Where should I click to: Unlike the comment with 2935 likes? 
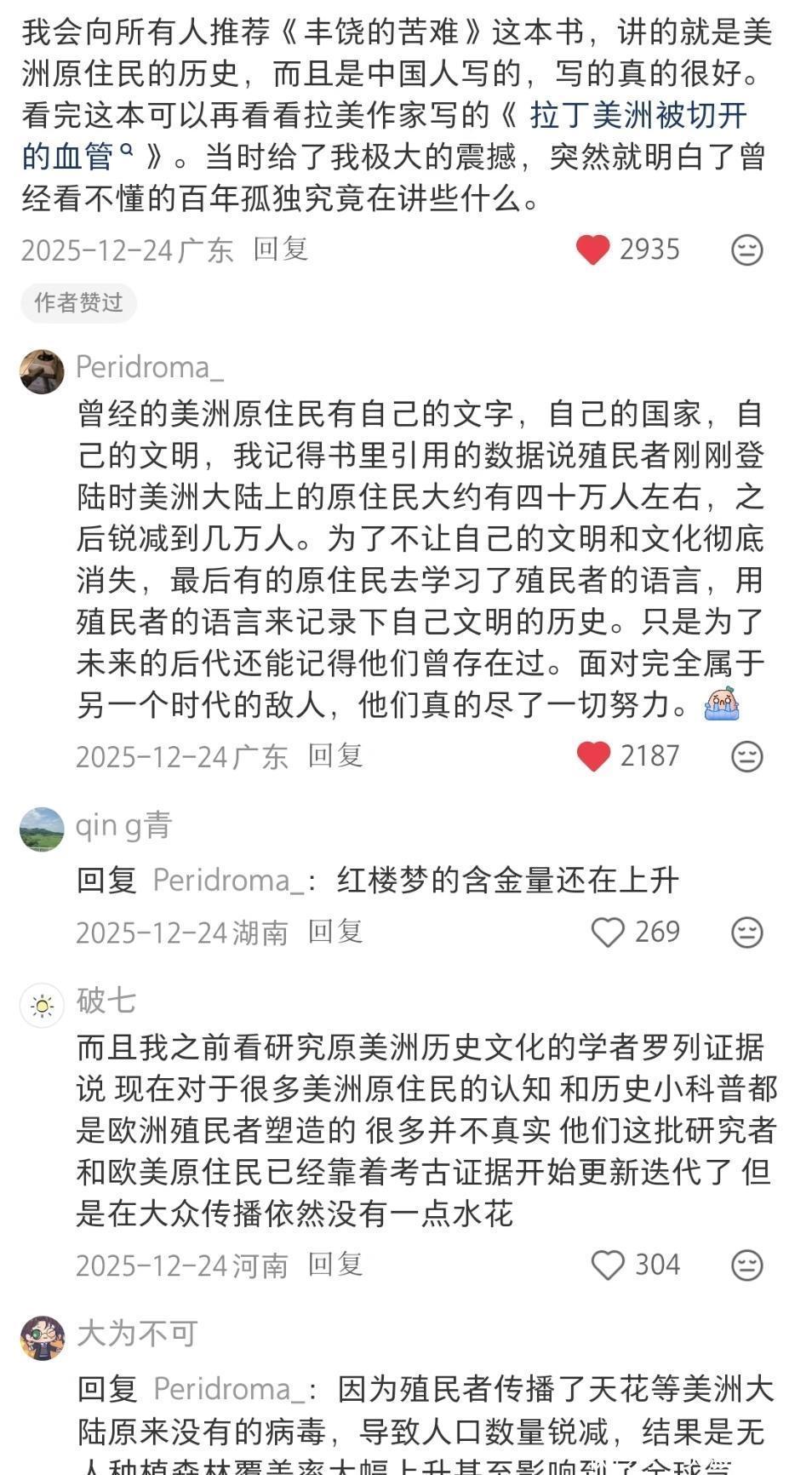593,250
